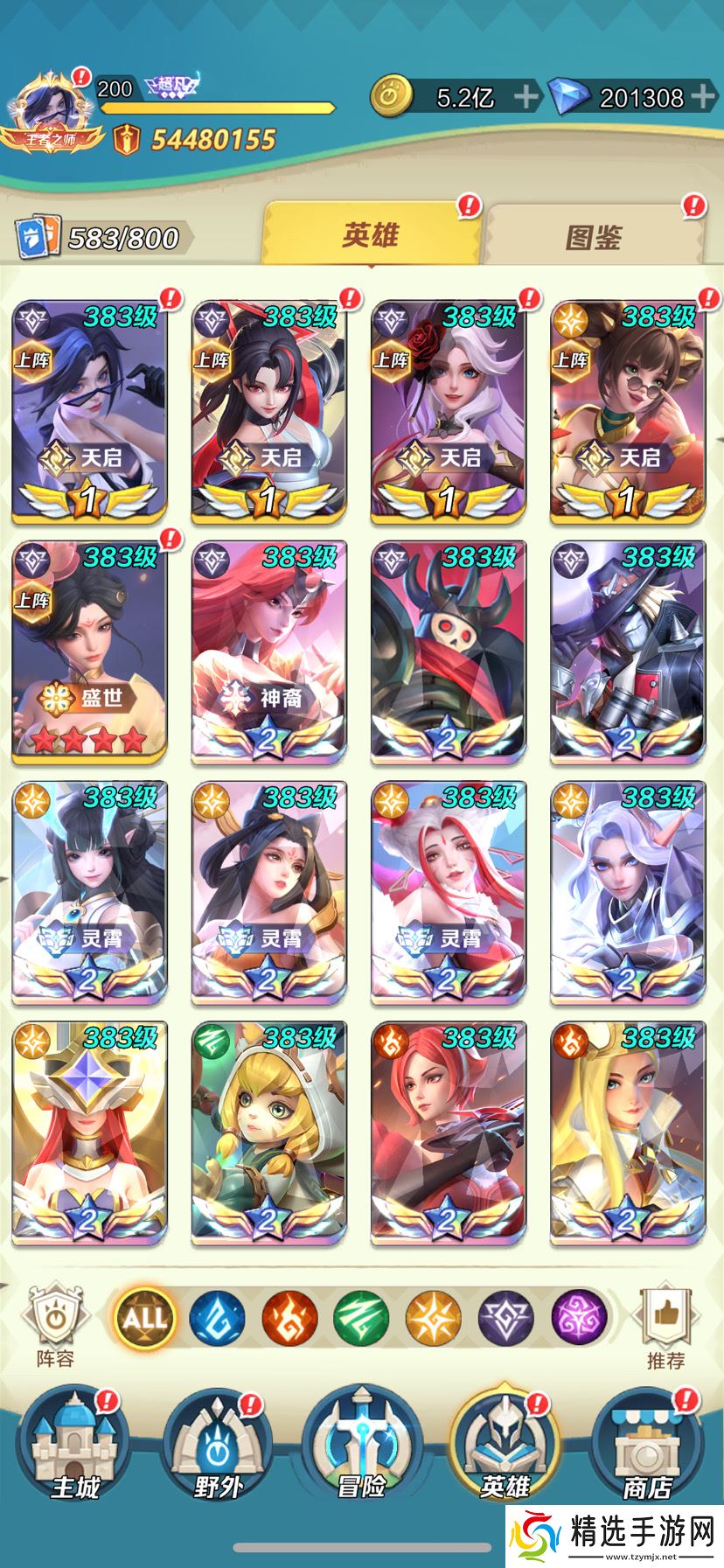Switch to the 图鉴 tab
The width and height of the screenshot is (724, 1568).
[x=594, y=236]
